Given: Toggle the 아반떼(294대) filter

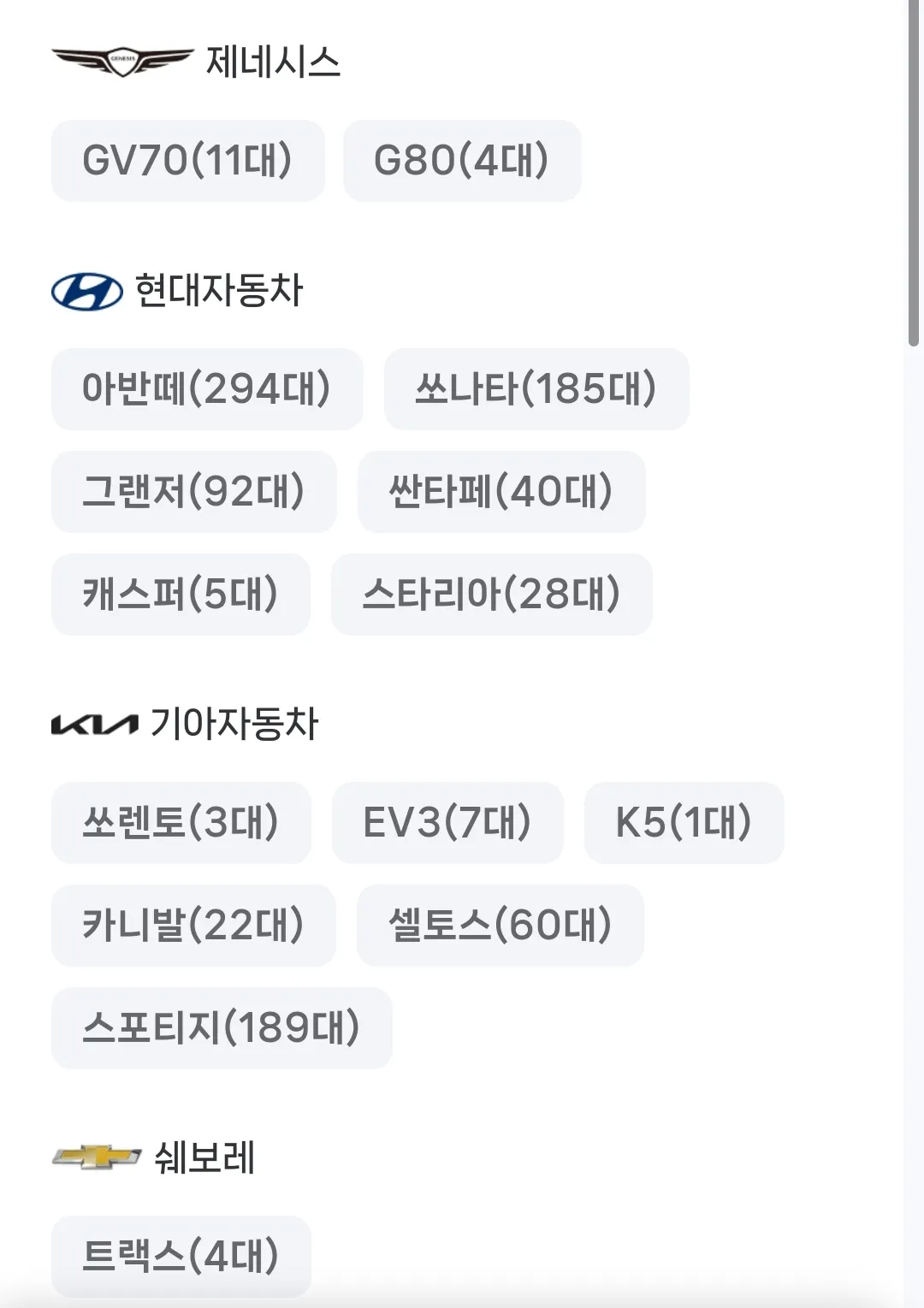Looking at the screenshot, I should (x=207, y=388).
